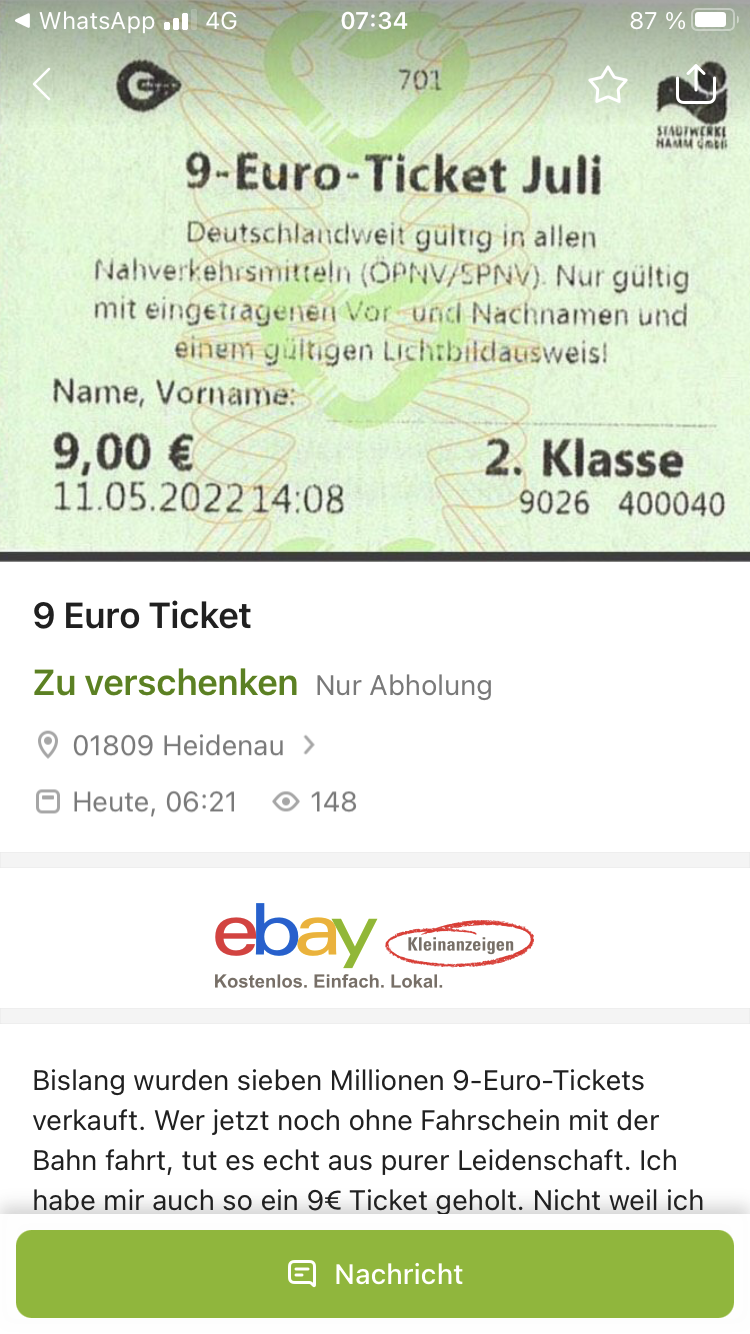Screen dimensions: 750x1334
Task: Go back using the back arrow
Action: (x=42, y=85)
